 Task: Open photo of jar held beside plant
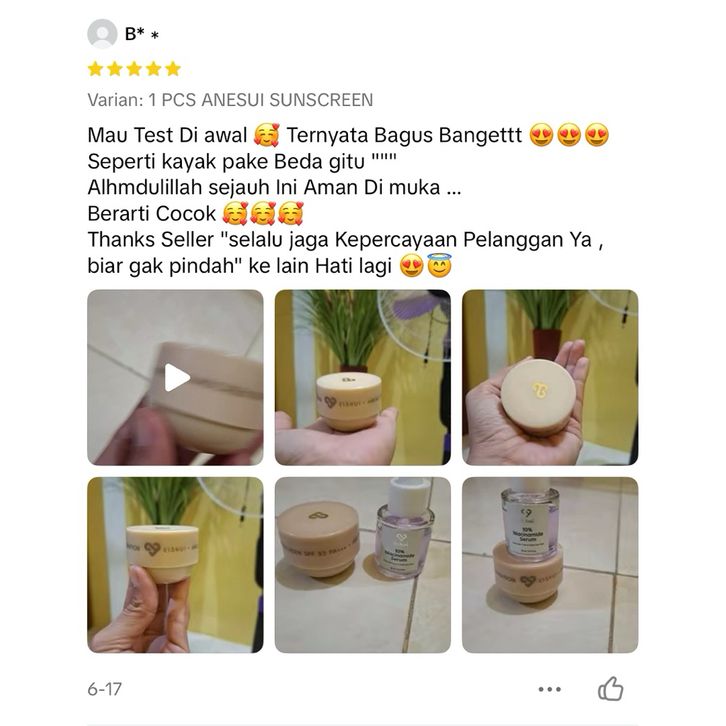[362, 377]
